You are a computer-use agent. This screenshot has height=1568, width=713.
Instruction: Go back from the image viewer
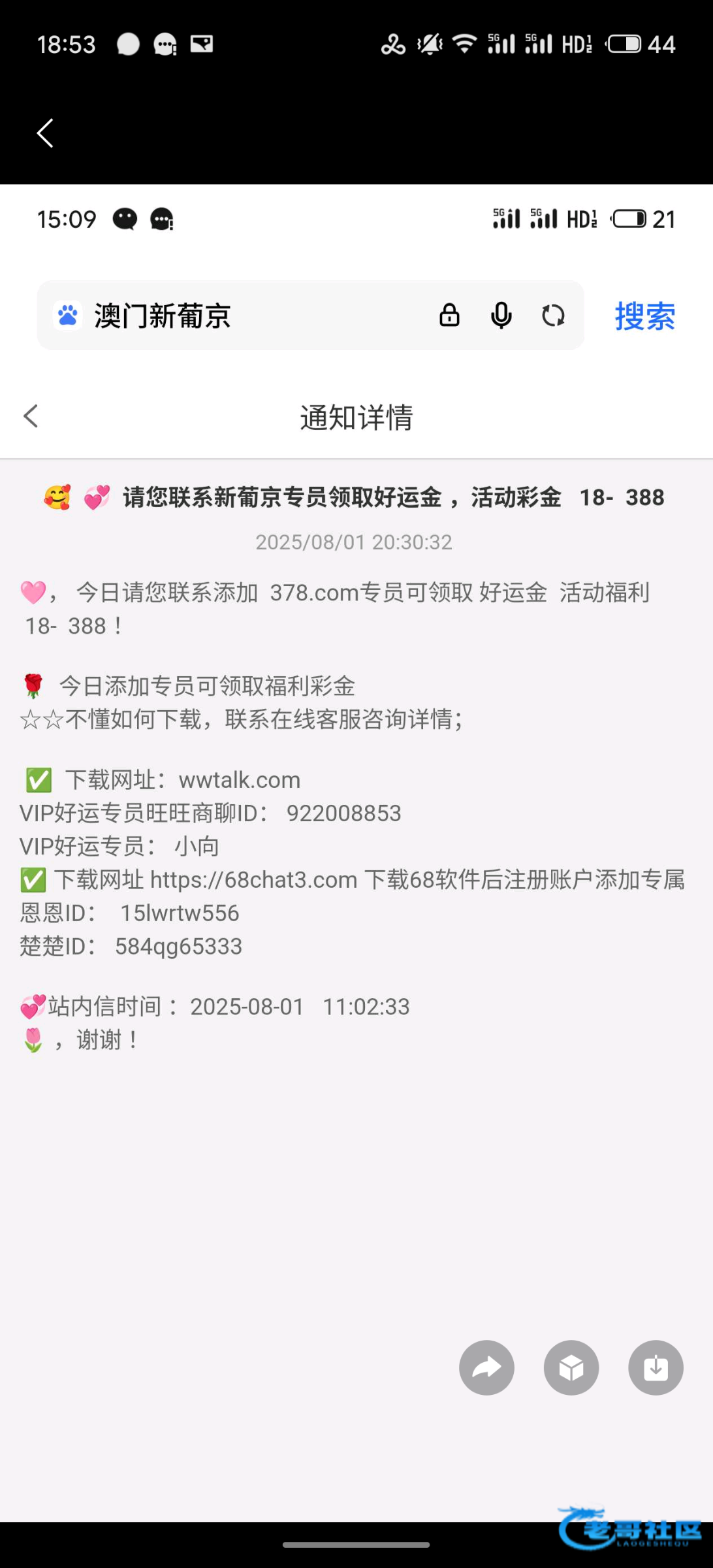point(45,133)
